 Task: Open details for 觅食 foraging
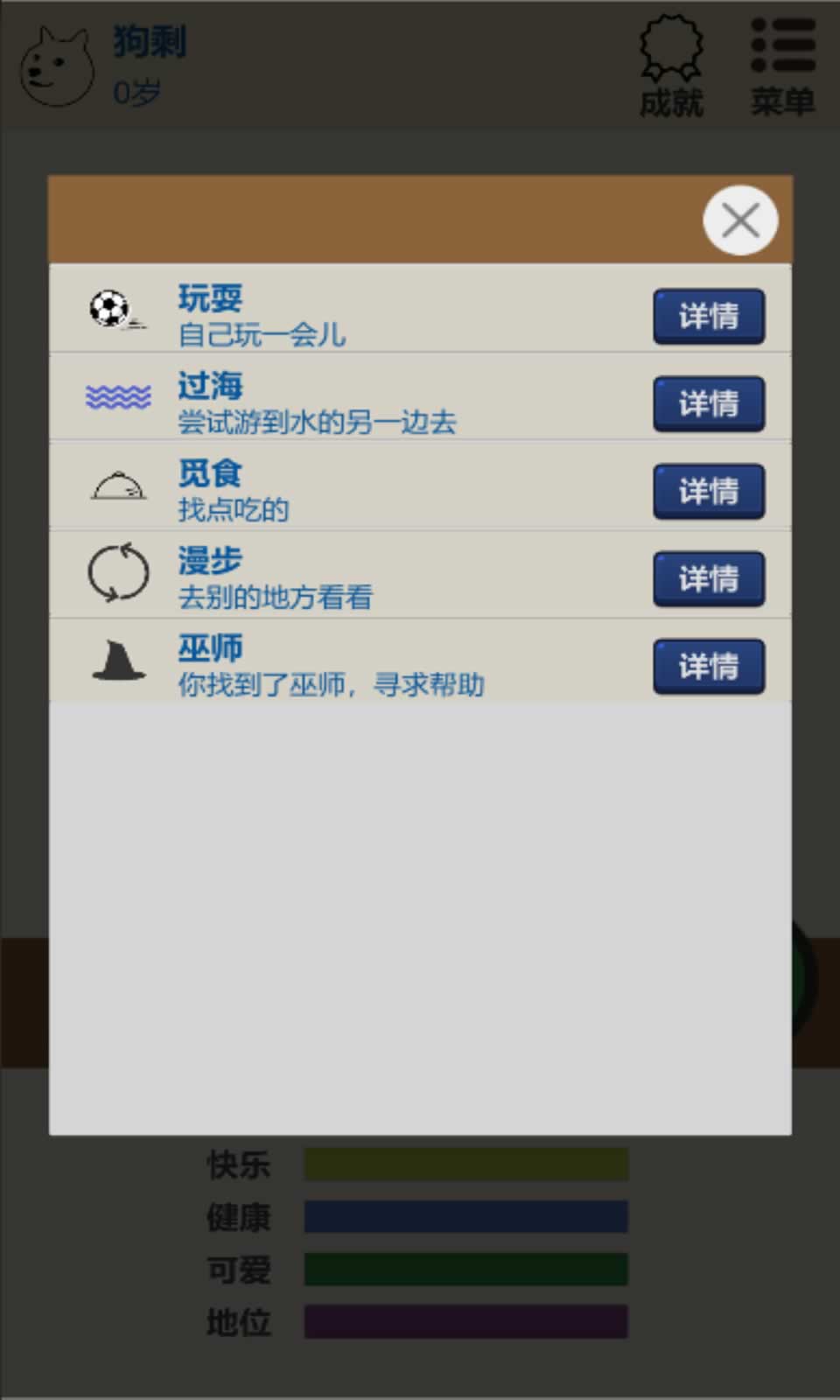tap(709, 492)
